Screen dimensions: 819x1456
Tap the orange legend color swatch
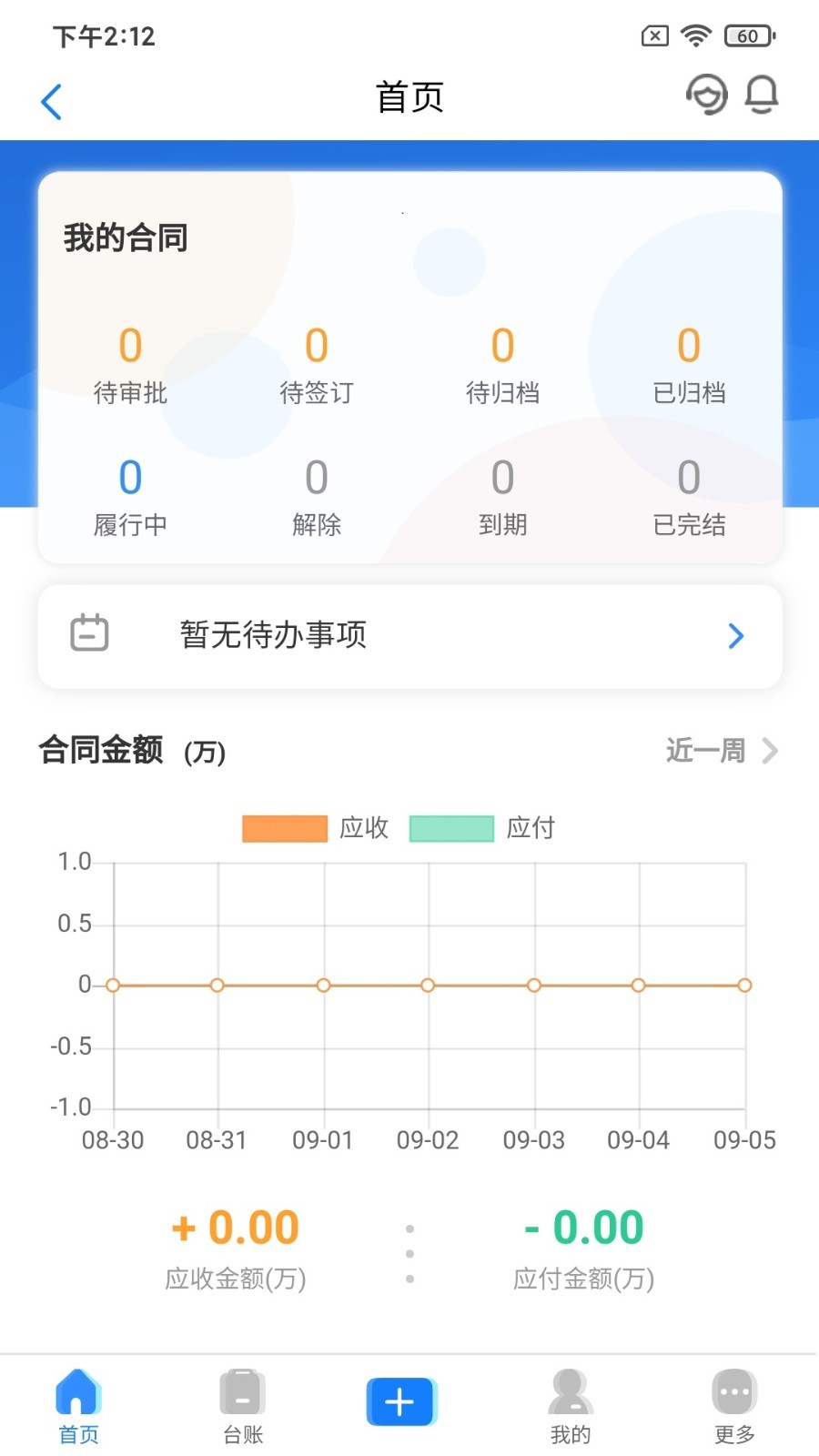(x=283, y=828)
